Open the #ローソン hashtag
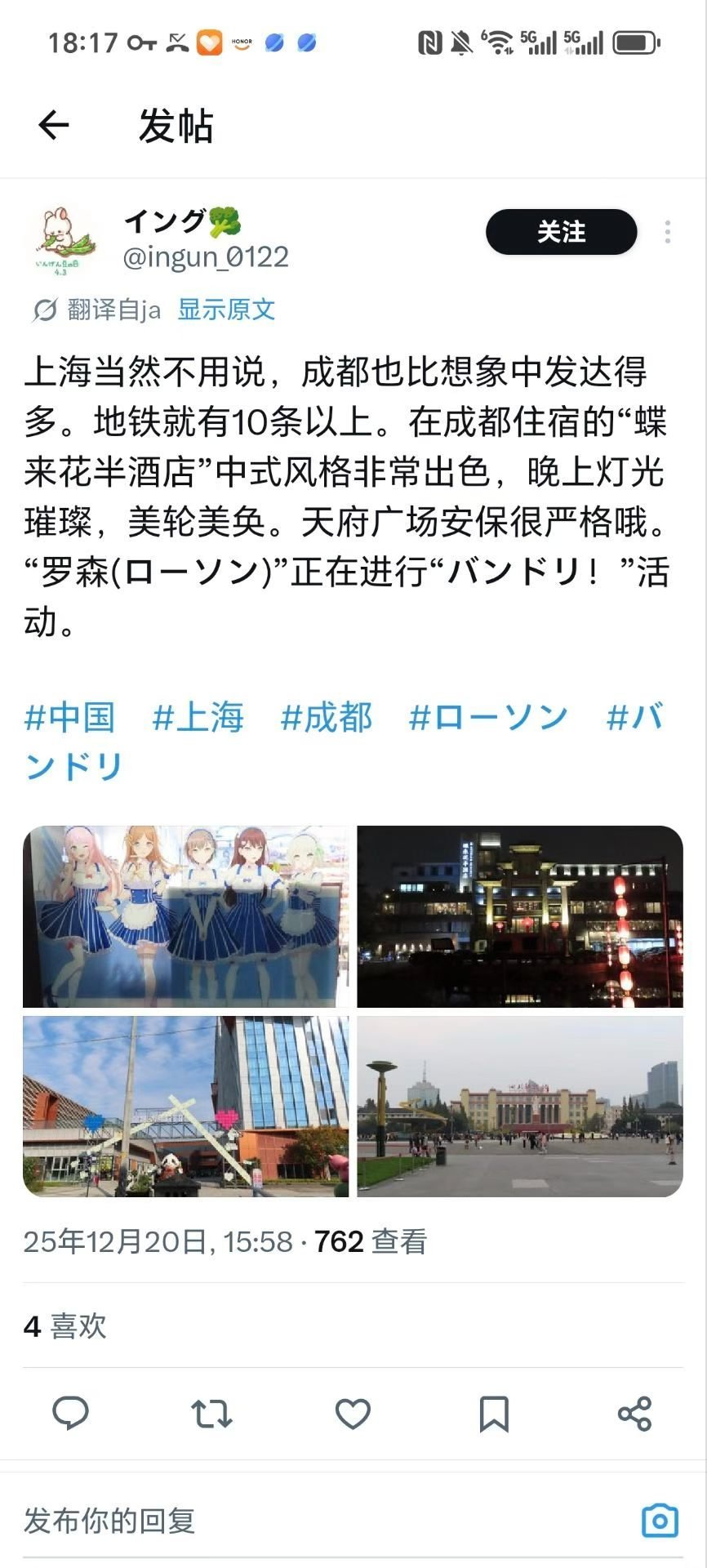 click(x=488, y=718)
